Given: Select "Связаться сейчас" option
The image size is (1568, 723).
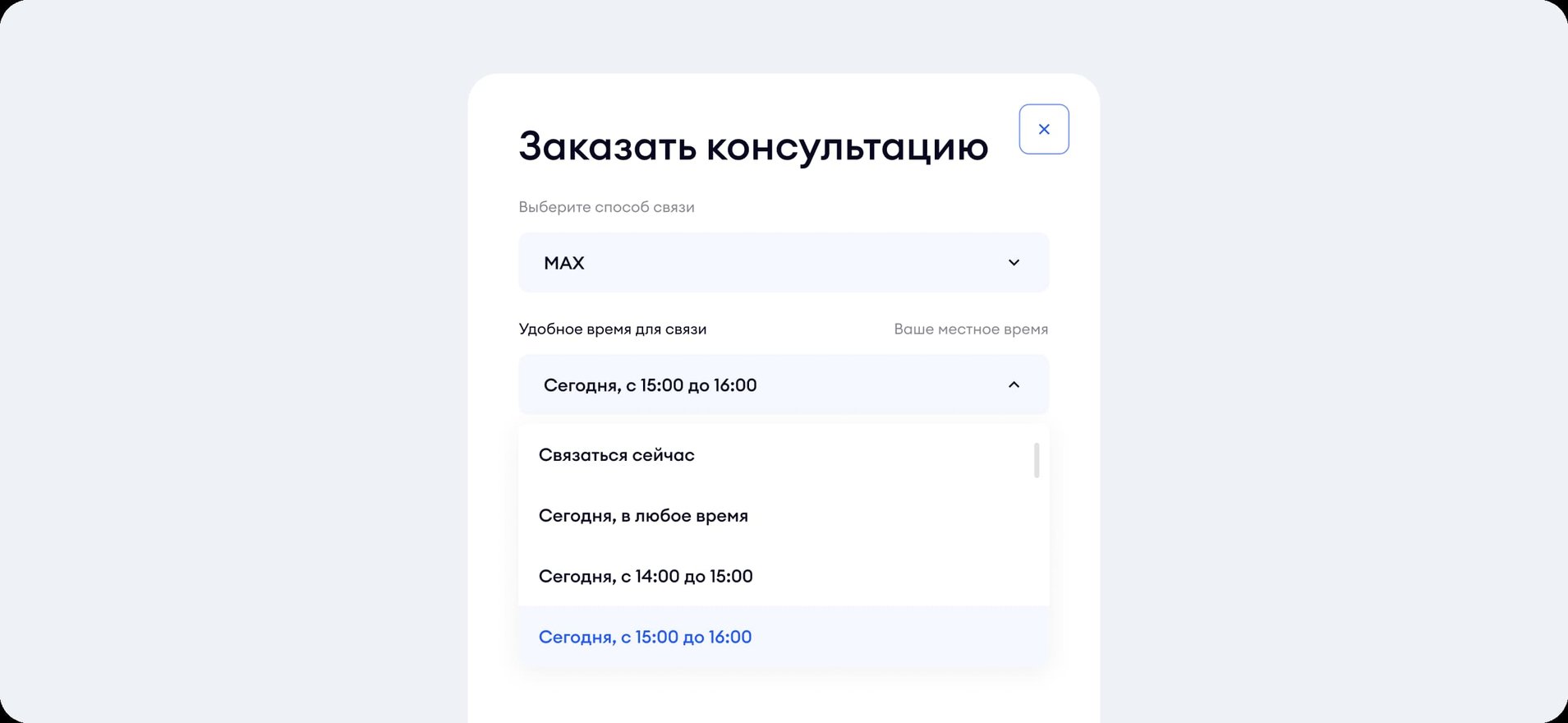Looking at the screenshot, I should click(616, 455).
